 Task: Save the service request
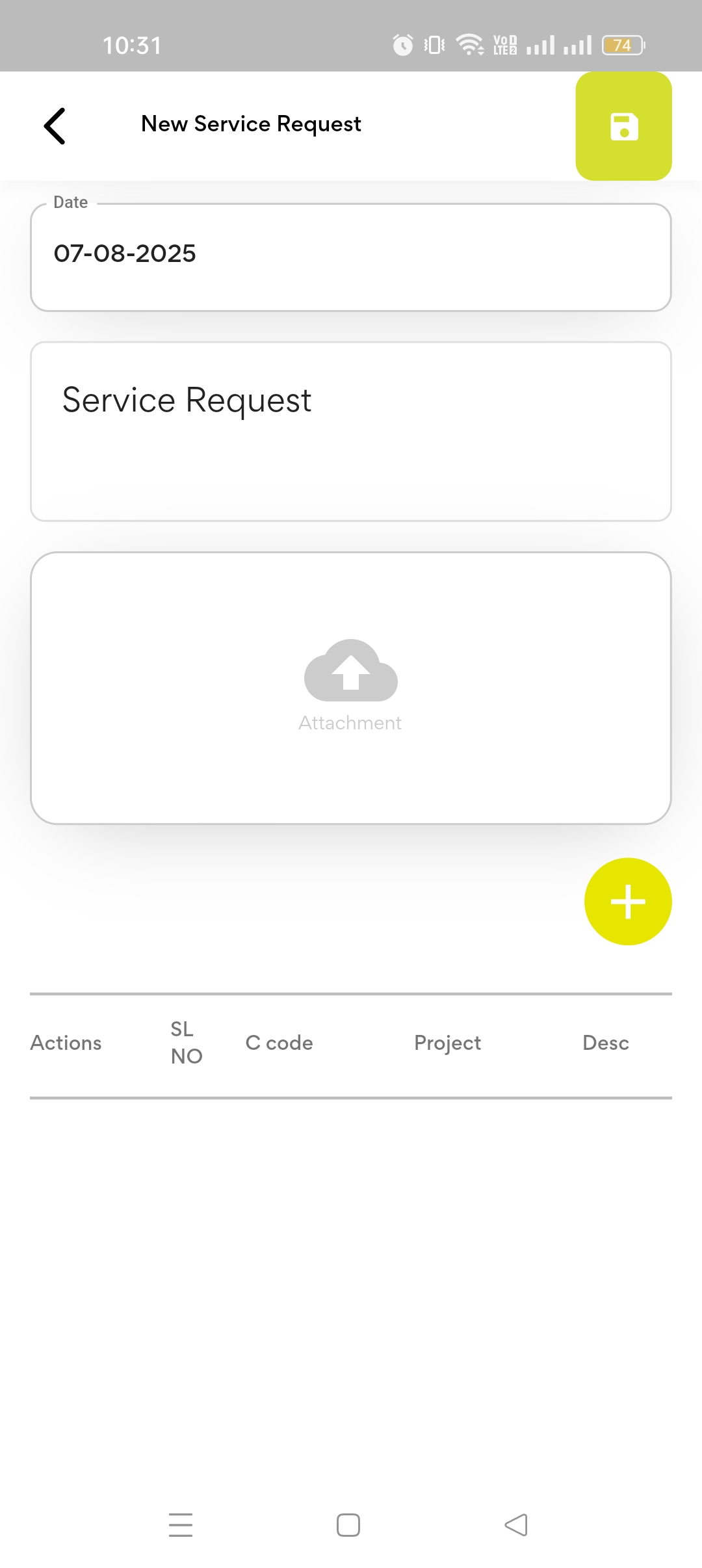tap(623, 126)
